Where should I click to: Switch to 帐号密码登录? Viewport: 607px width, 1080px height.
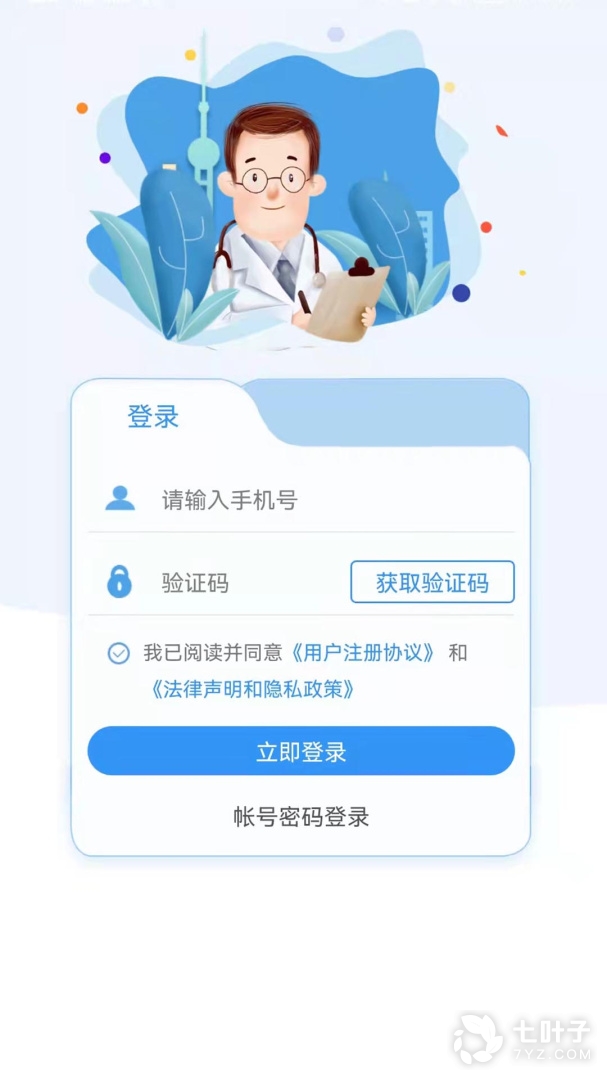[301, 817]
